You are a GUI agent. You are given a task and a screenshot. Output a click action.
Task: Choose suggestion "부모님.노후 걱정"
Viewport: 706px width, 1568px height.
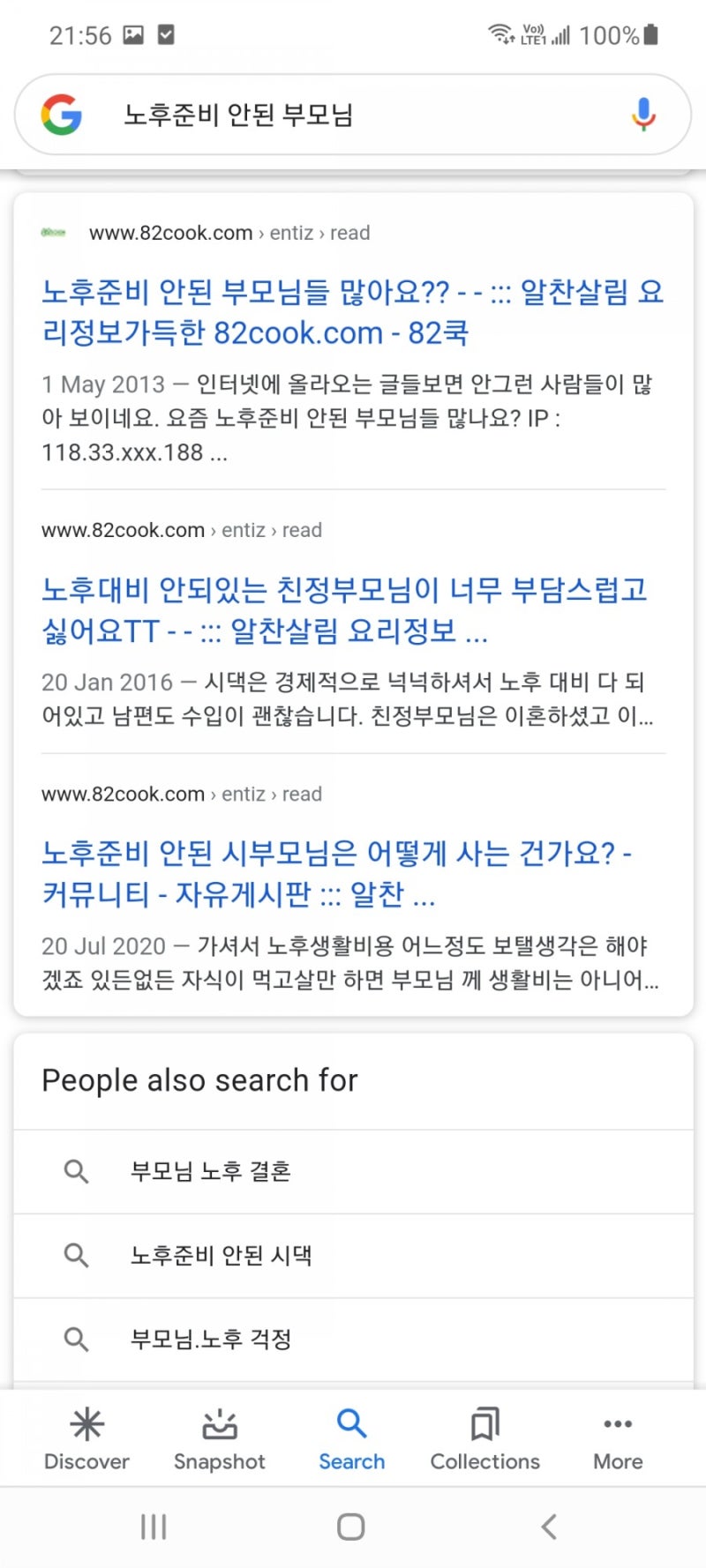click(x=353, y=1340)
